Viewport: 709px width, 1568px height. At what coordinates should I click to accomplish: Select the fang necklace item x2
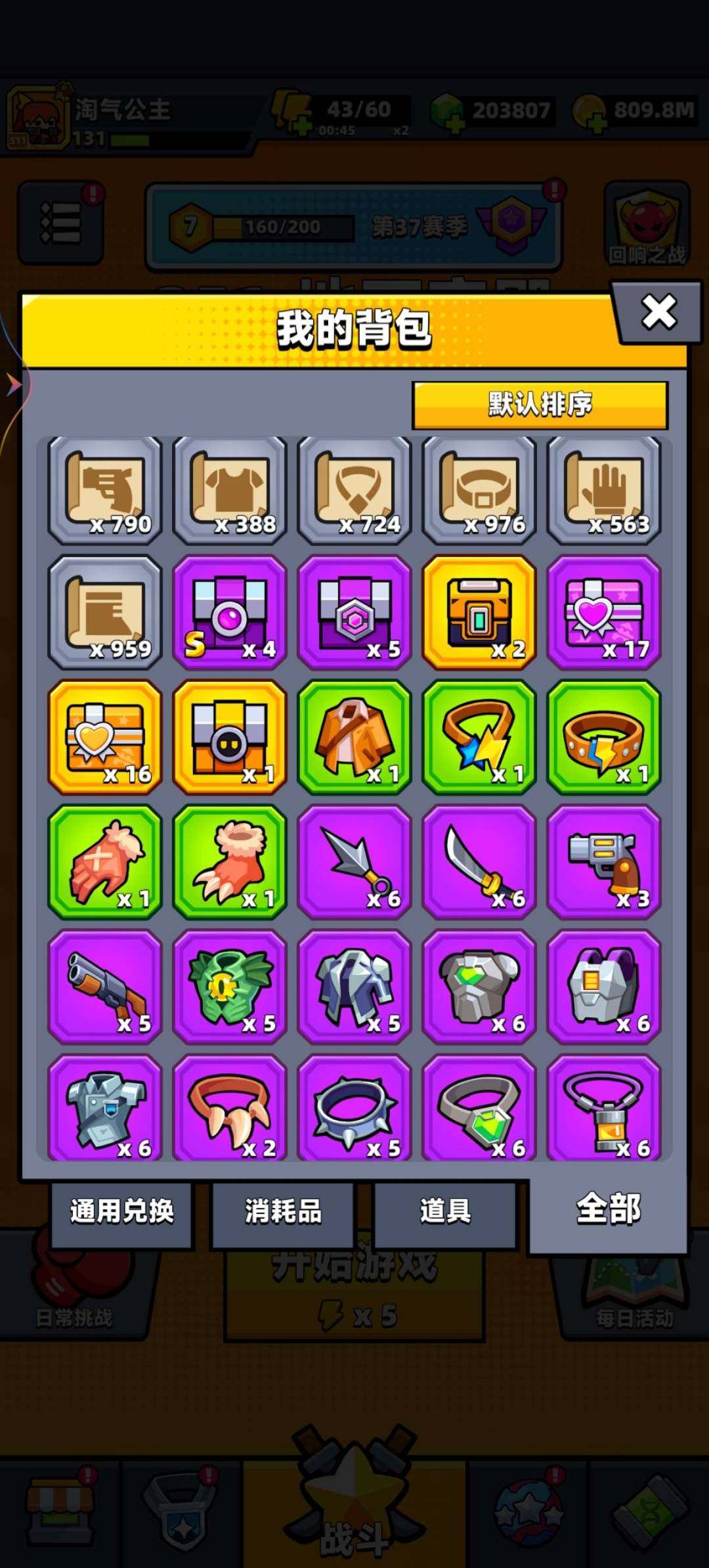230,1110
